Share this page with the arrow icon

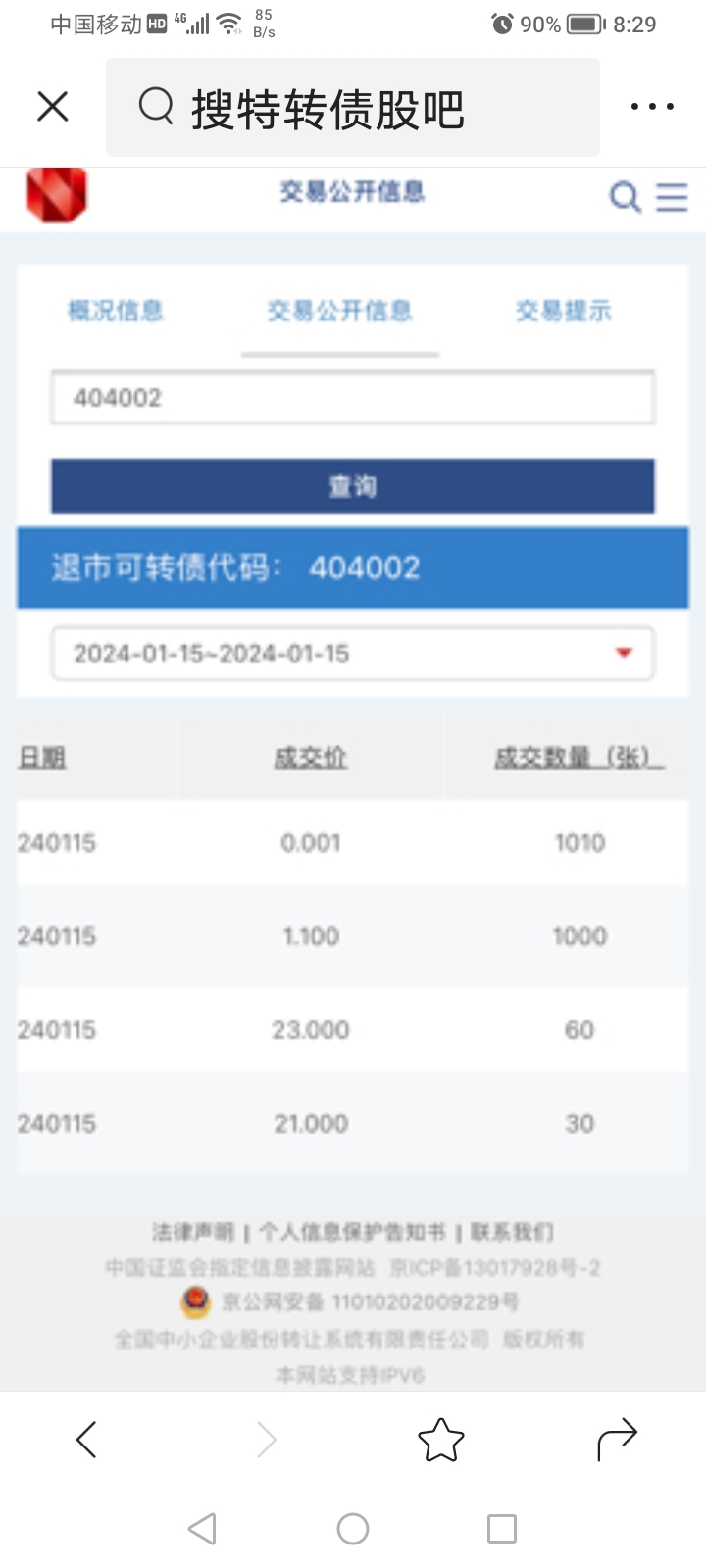(617, 1440)
